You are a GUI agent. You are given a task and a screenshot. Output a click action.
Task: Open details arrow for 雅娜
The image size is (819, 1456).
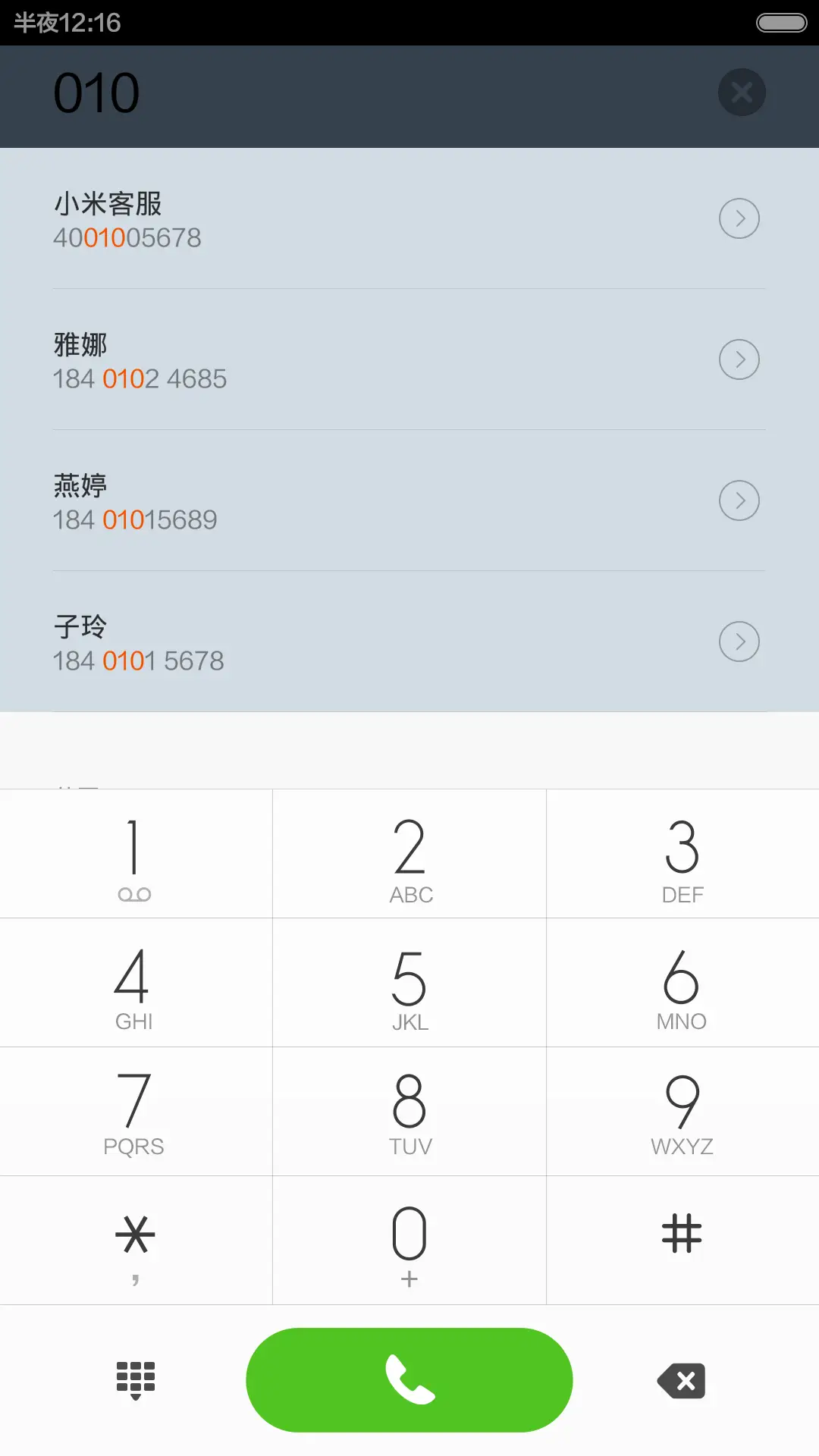coord(739,359)
